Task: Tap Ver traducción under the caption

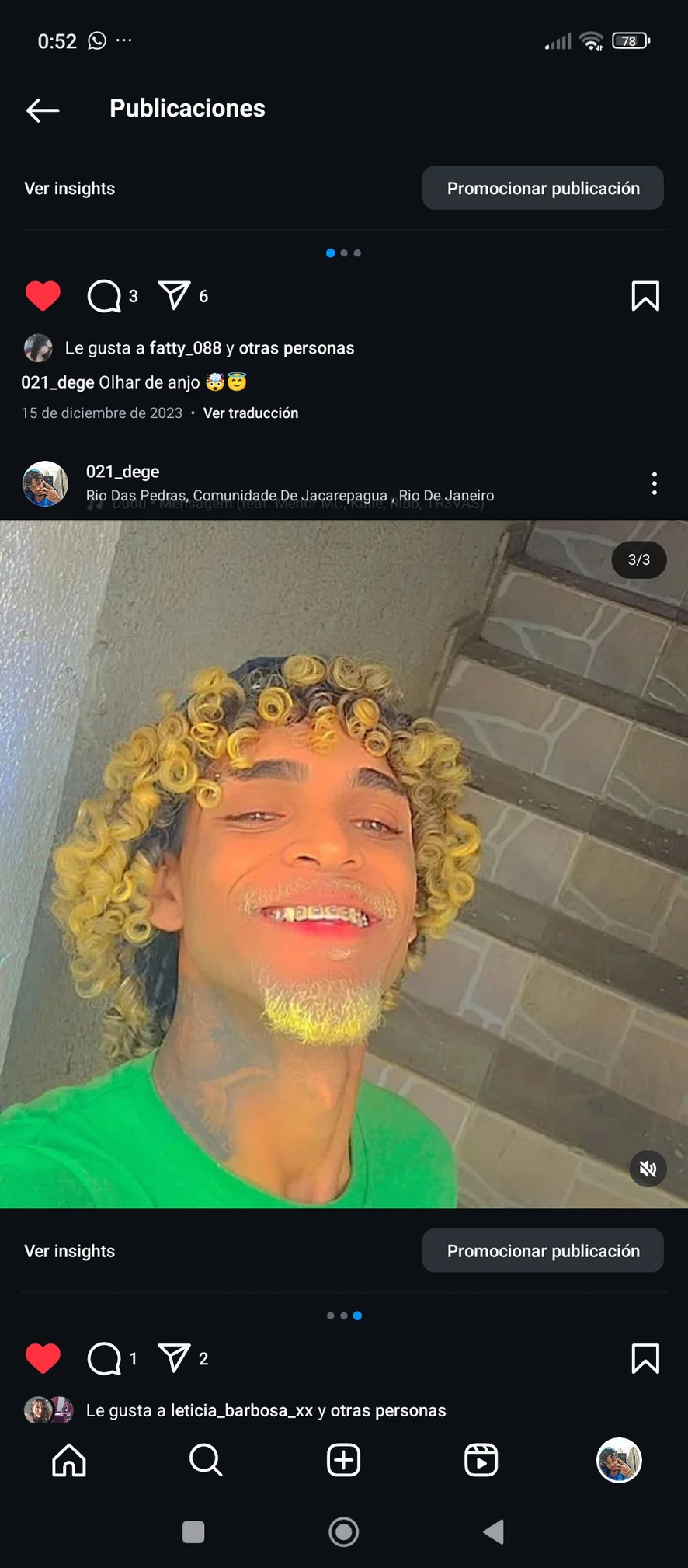Action: click(250, 413)
